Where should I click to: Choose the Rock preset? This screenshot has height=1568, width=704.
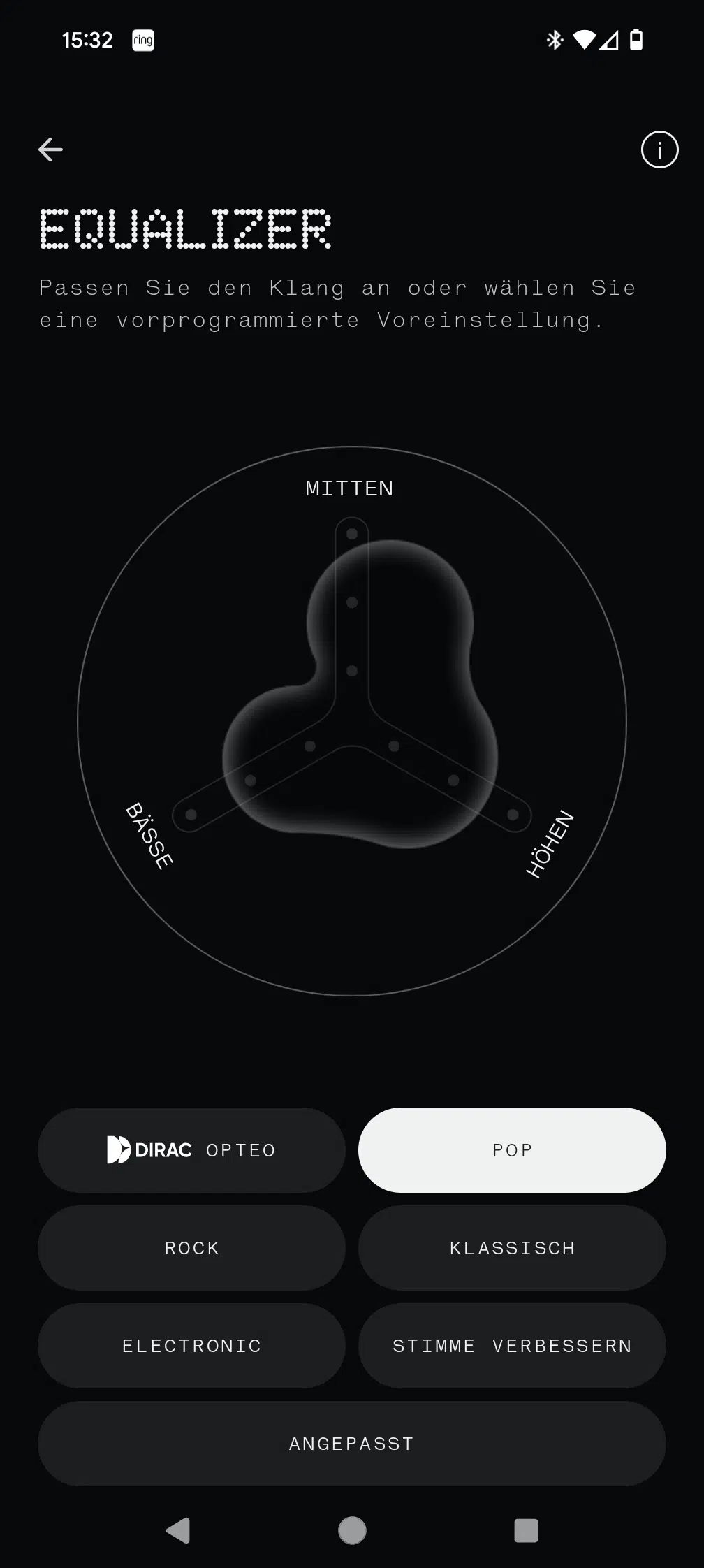191,1248
